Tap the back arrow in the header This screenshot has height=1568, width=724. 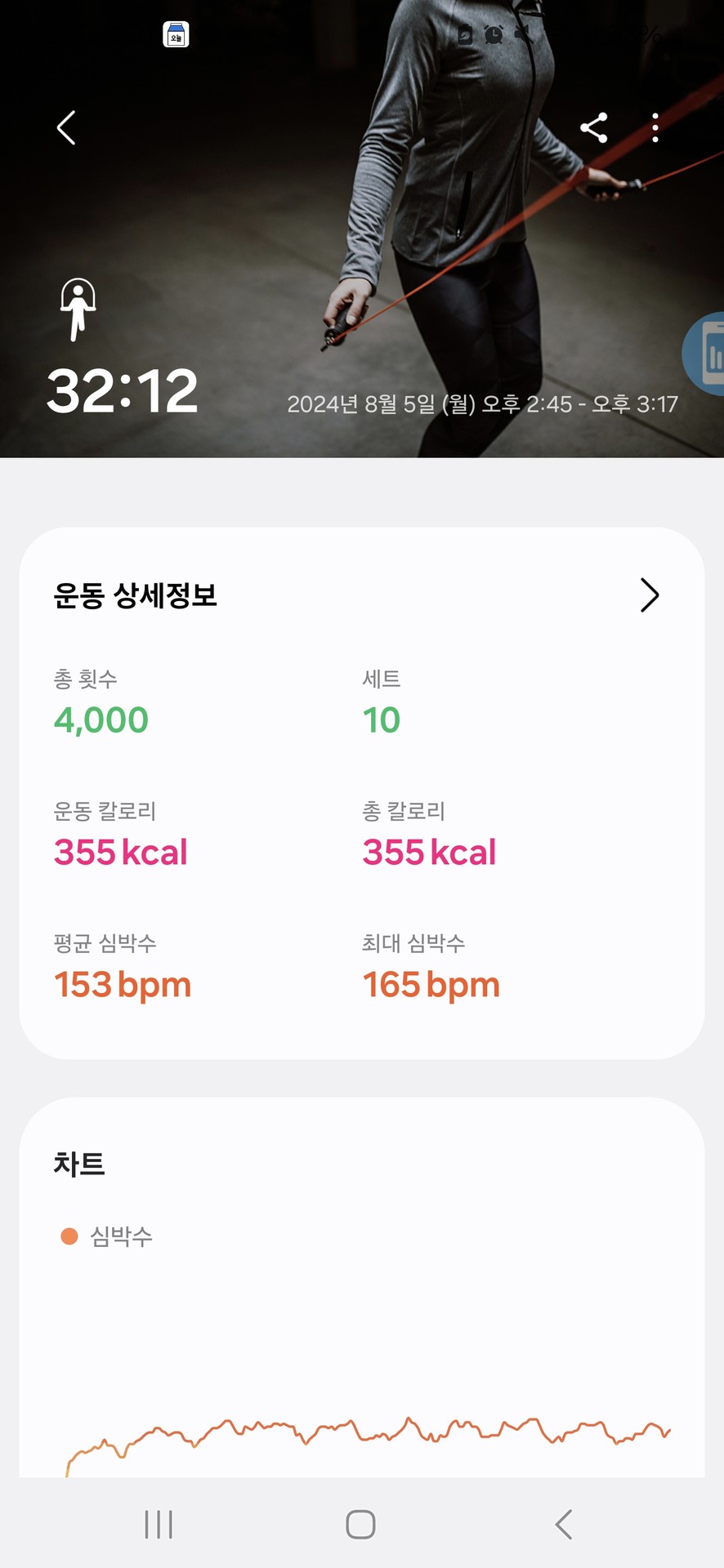click(x=65, y=127)
